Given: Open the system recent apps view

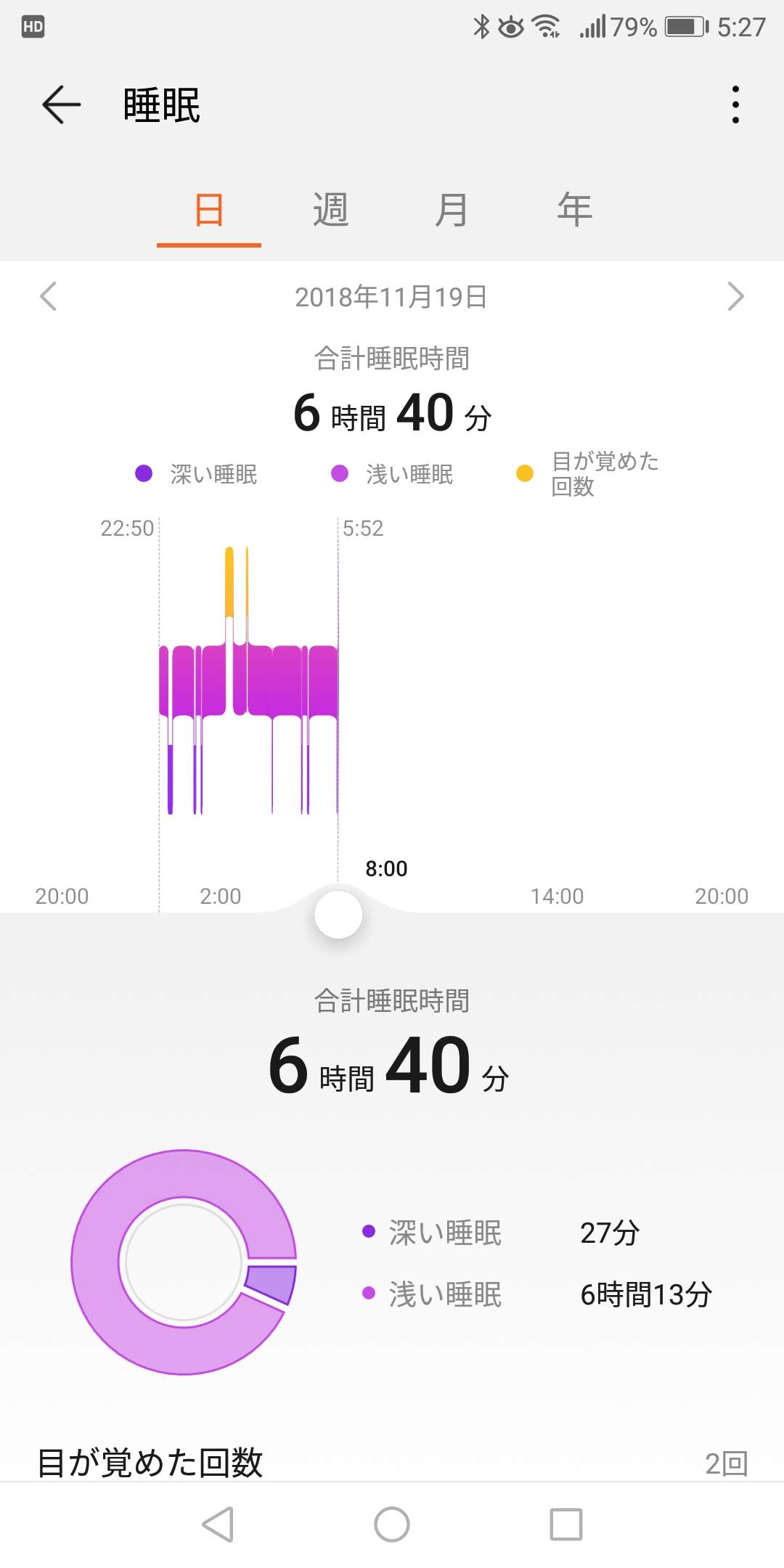Looking at the screenshot, I should tap(566, 1524).
